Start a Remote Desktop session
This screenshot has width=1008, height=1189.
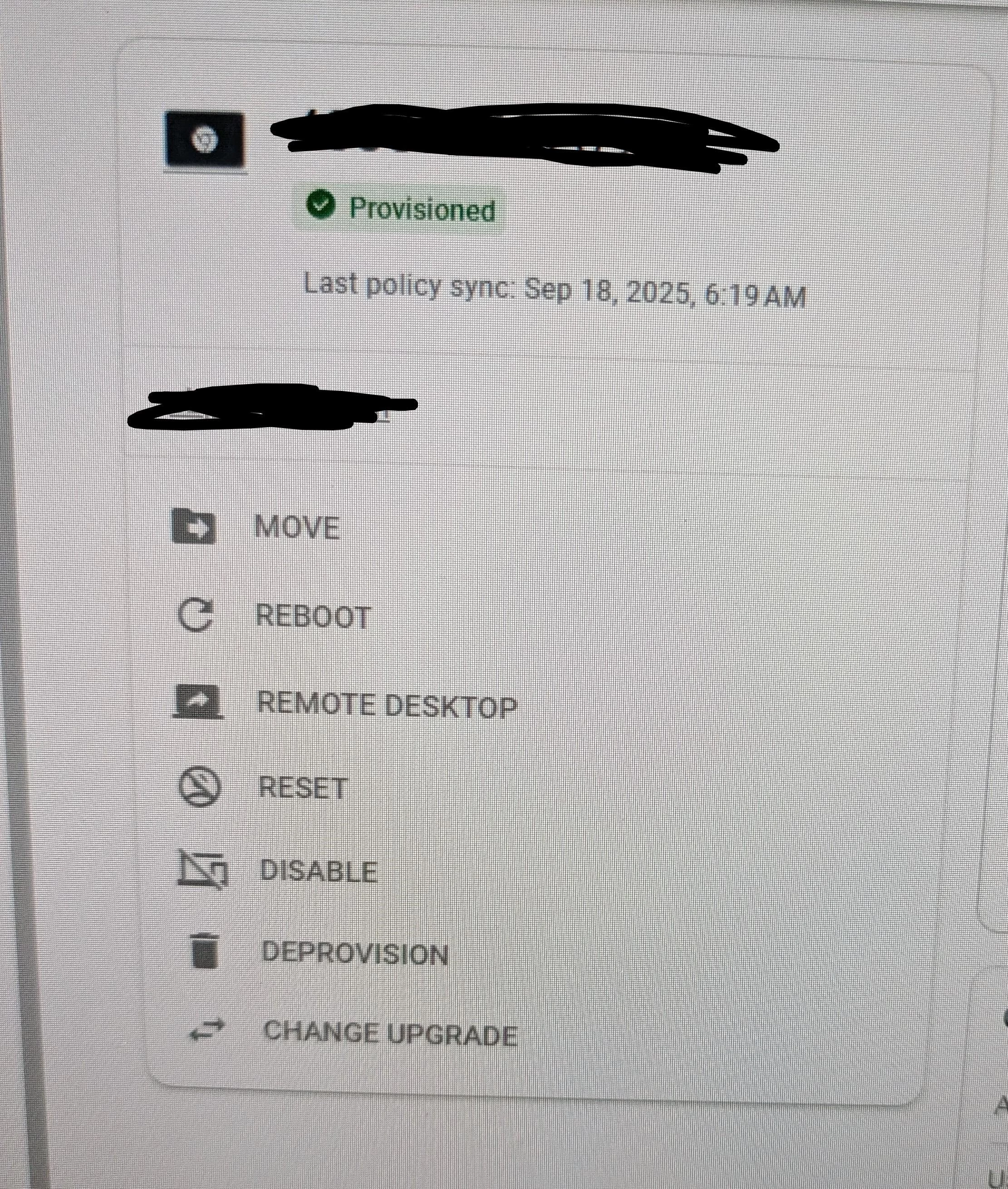pyautogui.click(x=386, y=705)
